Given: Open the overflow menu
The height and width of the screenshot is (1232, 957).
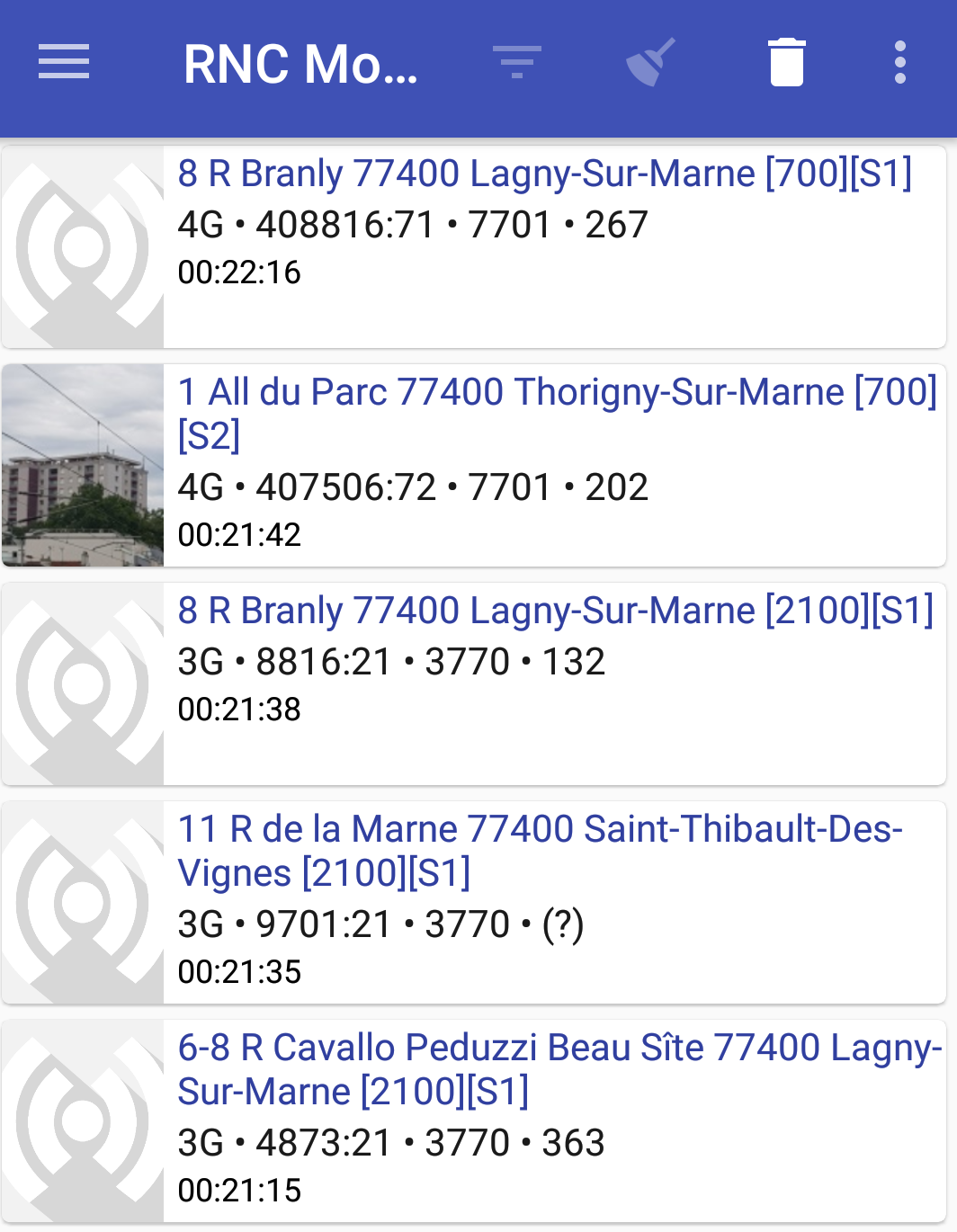Looking at the screenshot, I should coord(899,63).
